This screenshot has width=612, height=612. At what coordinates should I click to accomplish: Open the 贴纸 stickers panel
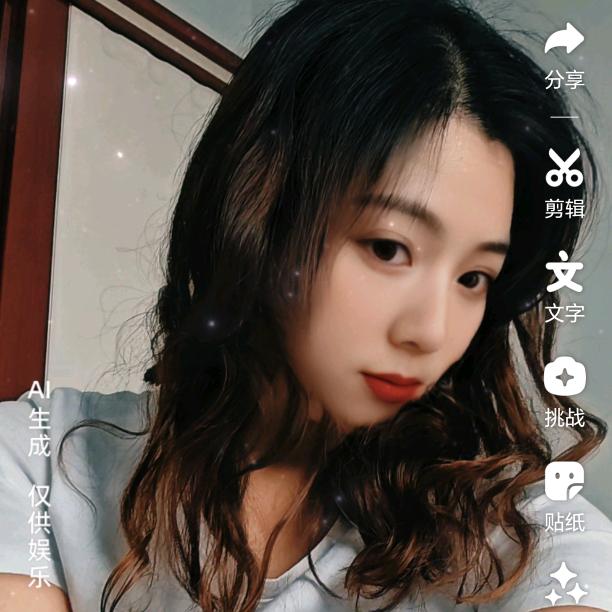coord(564,480)
